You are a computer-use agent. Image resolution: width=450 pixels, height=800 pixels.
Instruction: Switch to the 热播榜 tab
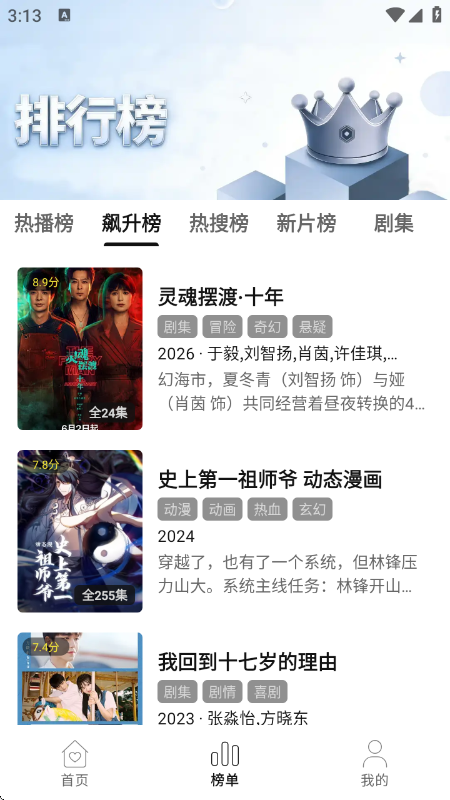coord(44,223)
